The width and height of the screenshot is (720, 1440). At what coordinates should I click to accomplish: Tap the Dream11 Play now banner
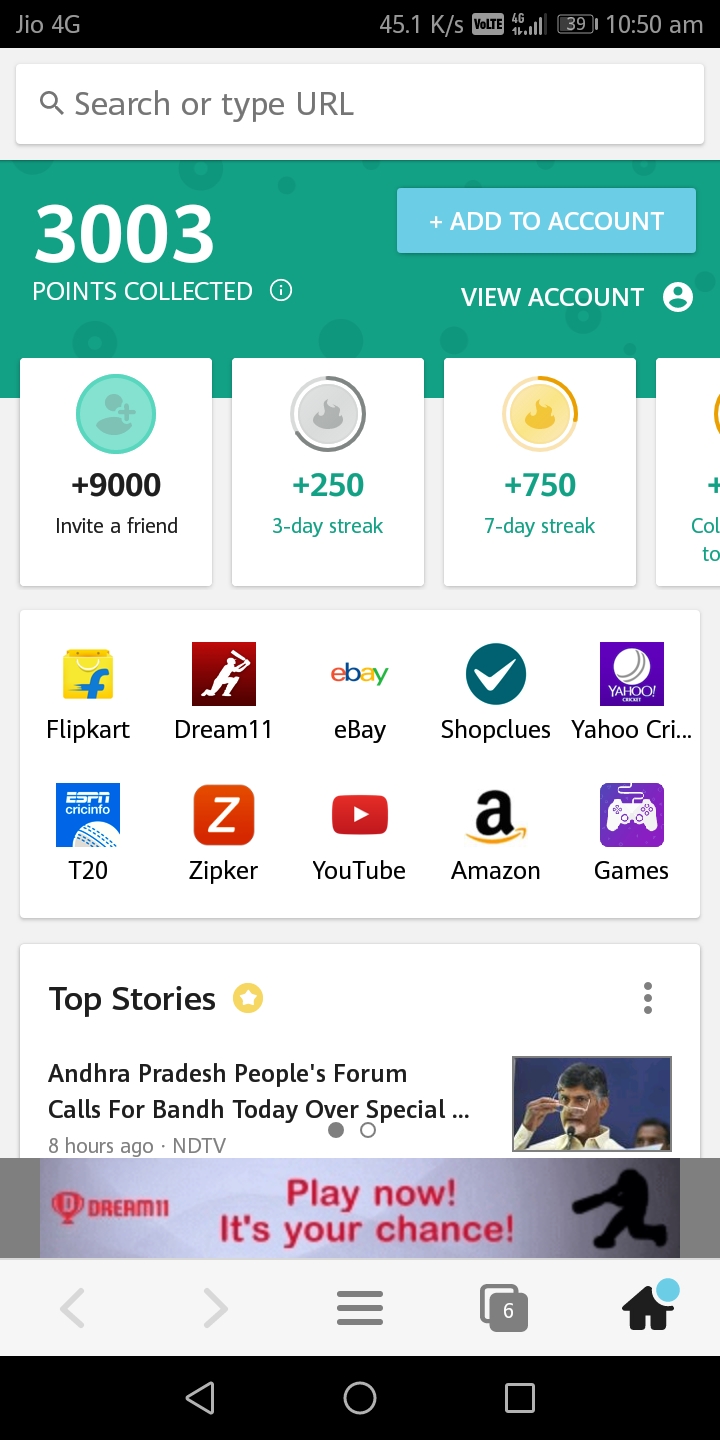pos(360,1208)
